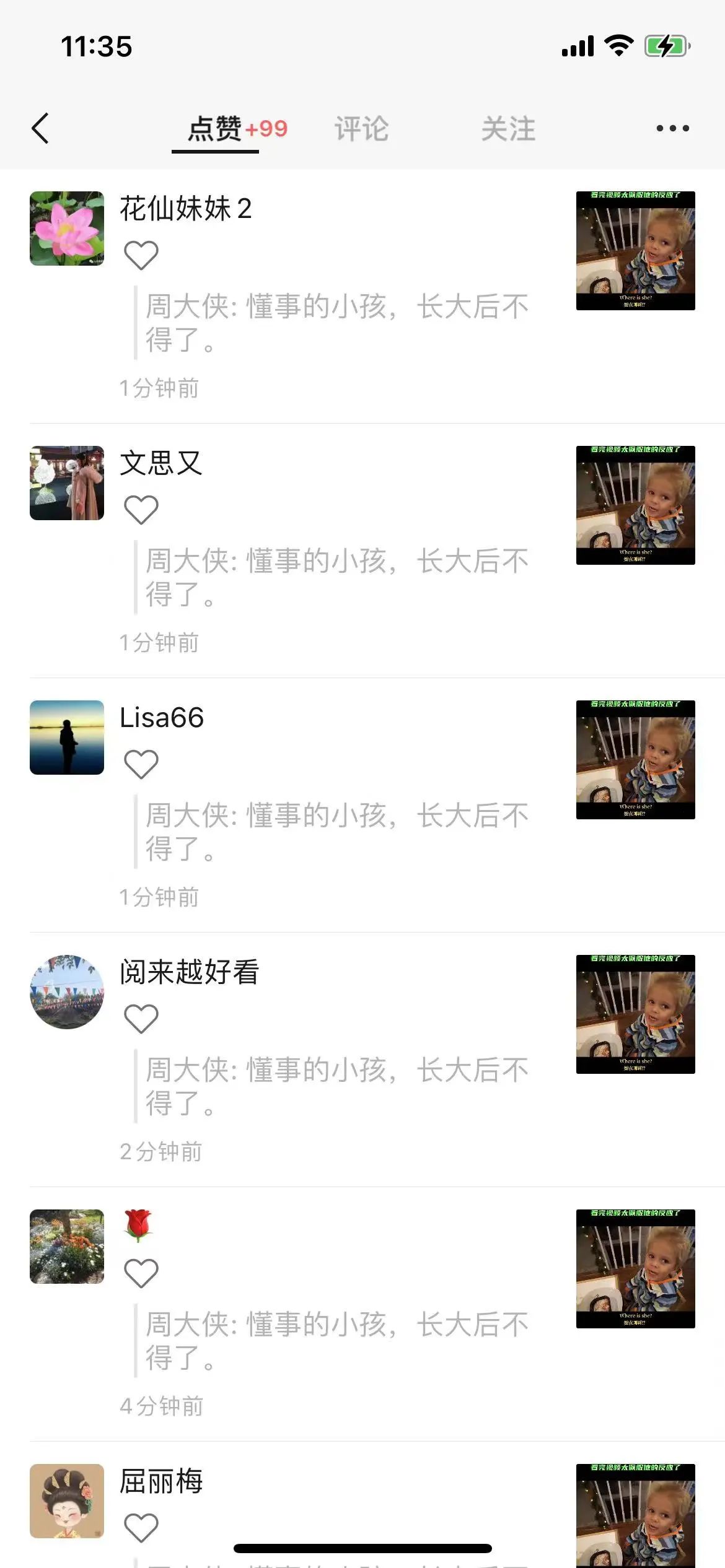Viewport: 725px width, 1568px height.
Task: View the liked comment in 文思又's row
Action: [x=336, y=577]
